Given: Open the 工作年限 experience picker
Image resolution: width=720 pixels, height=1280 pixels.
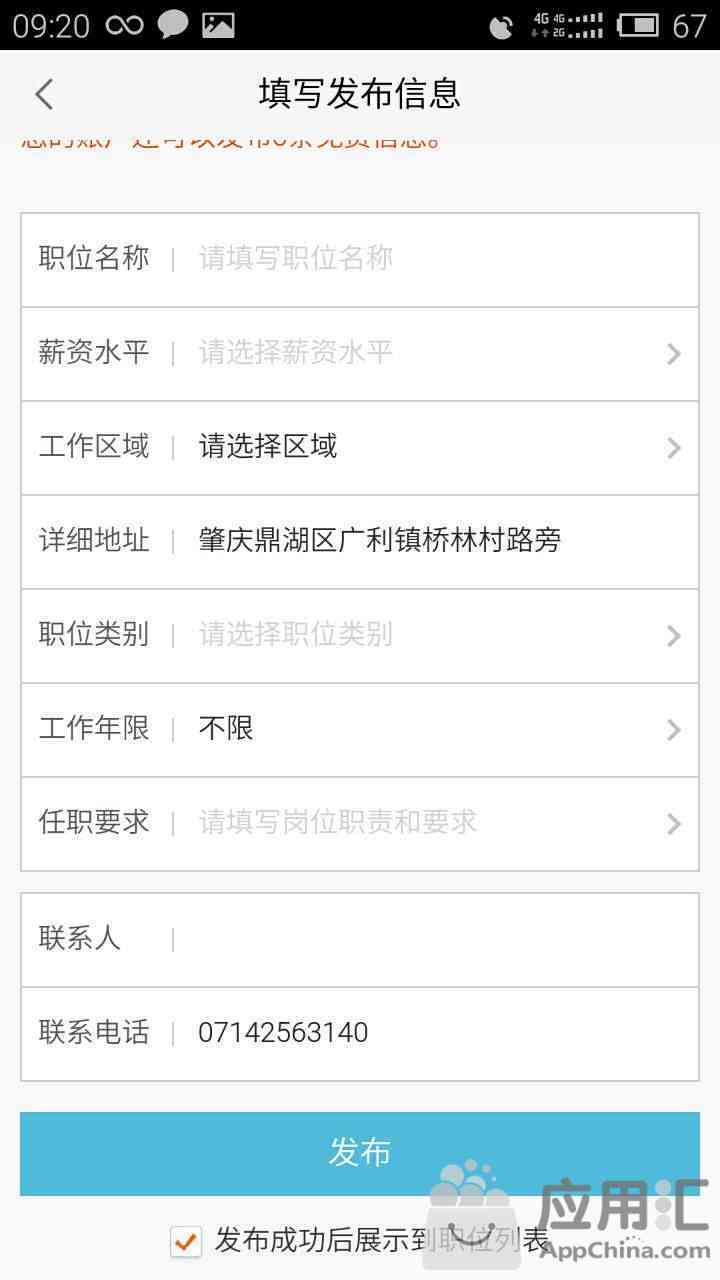Looking at the screenshot, I should [360, 729].
